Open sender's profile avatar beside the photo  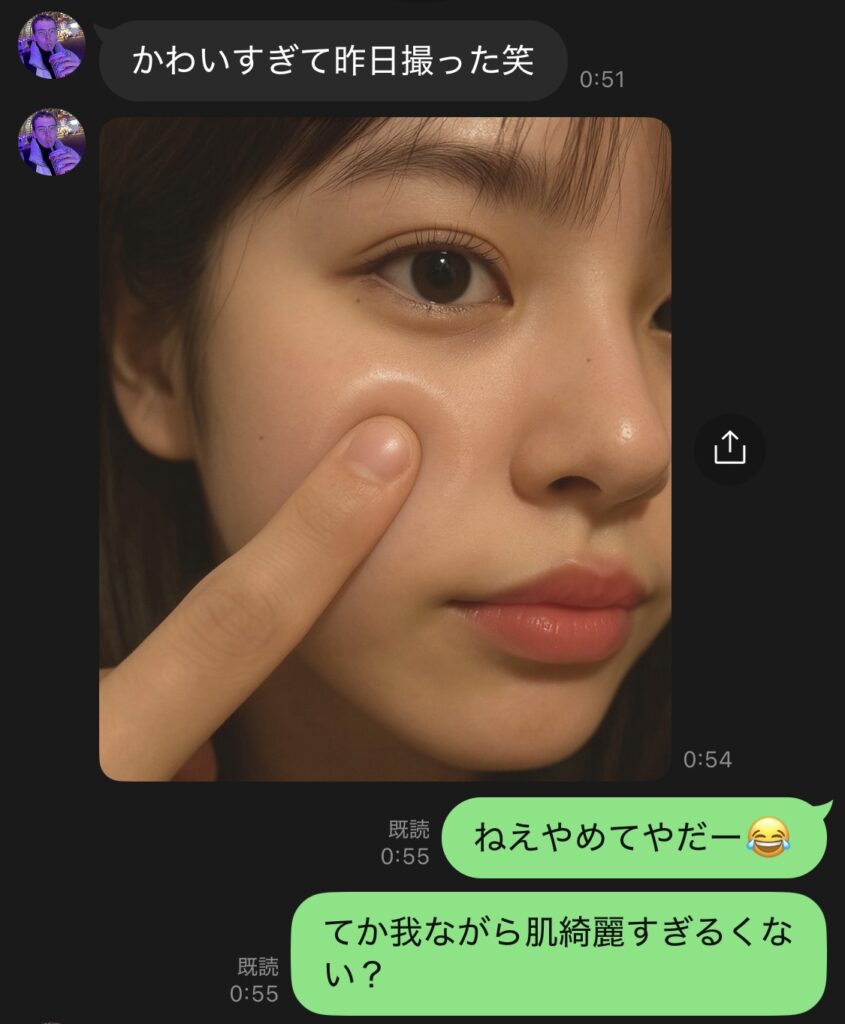click(x=51, y=142)
